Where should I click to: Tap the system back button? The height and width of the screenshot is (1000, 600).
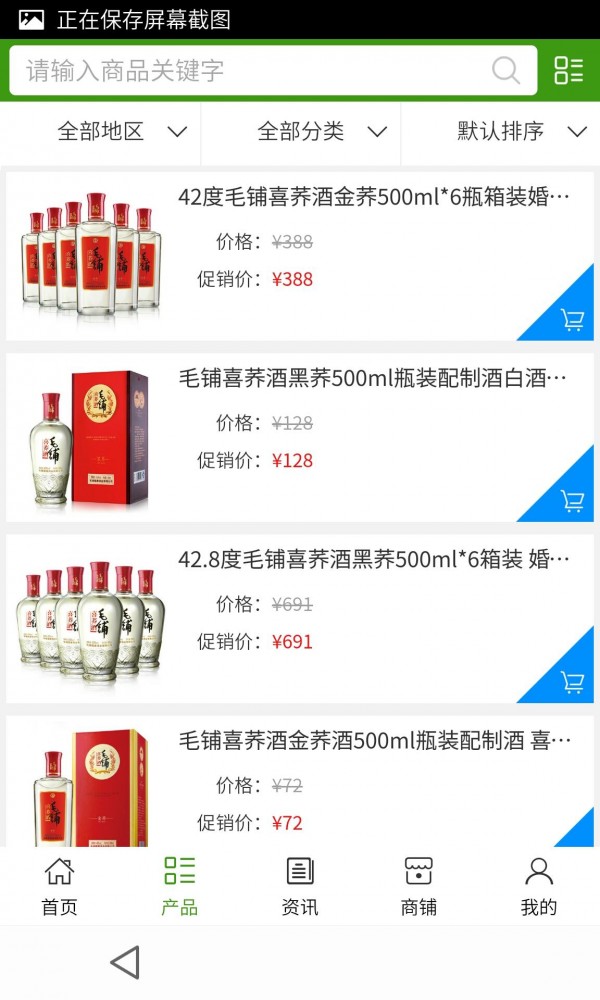pos(124,962)
